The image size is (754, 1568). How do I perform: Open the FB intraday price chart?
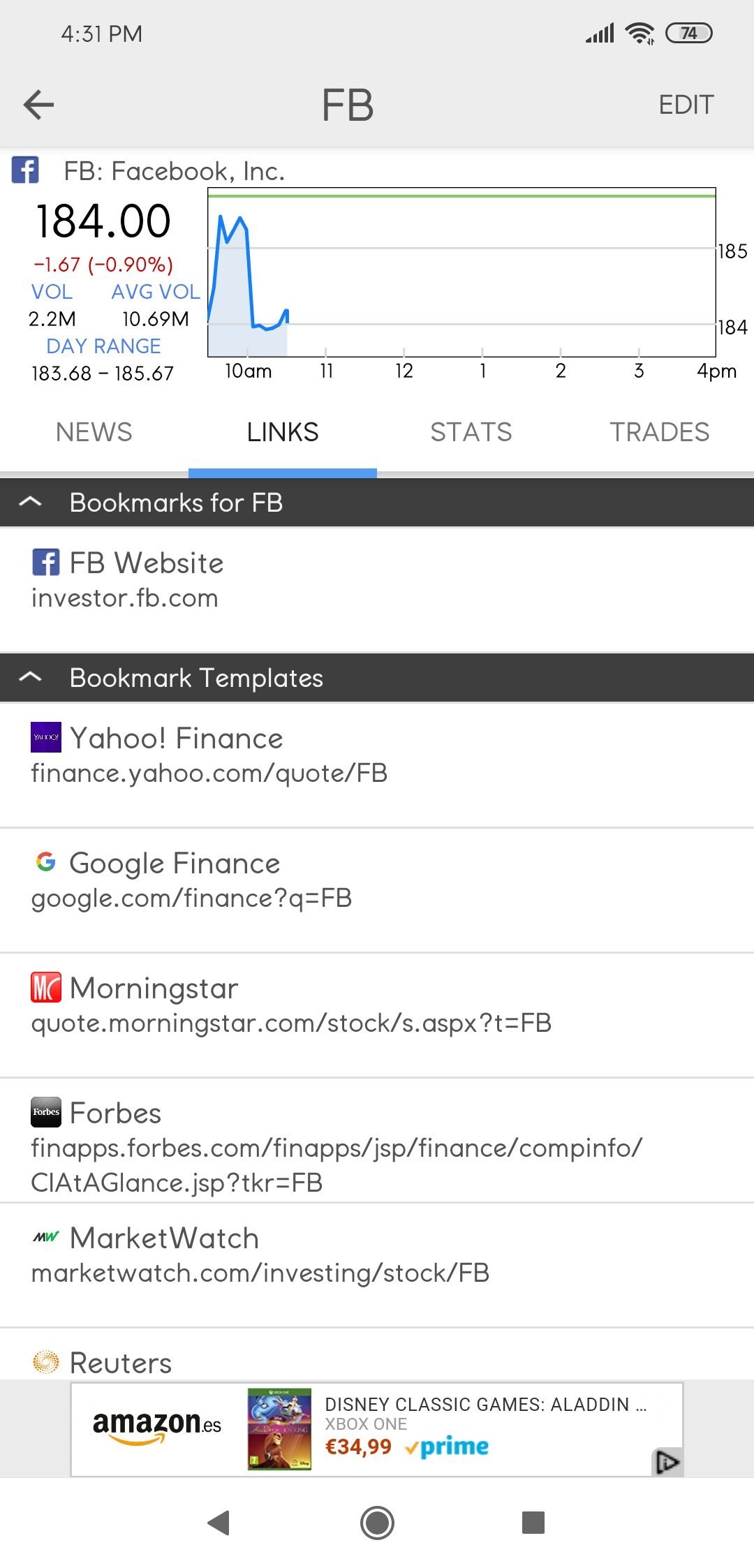461,272
